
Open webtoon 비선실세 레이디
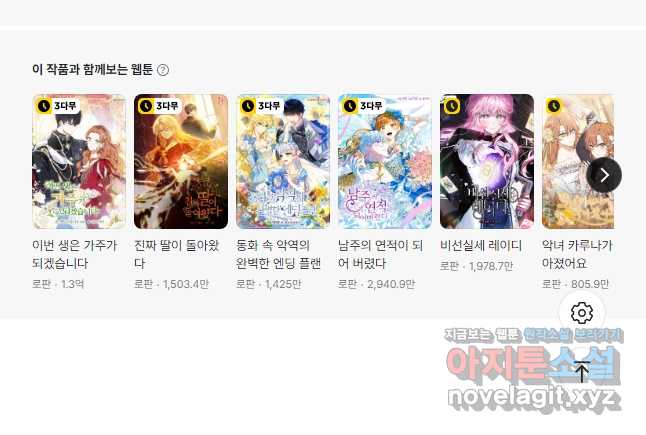[487, 162]
